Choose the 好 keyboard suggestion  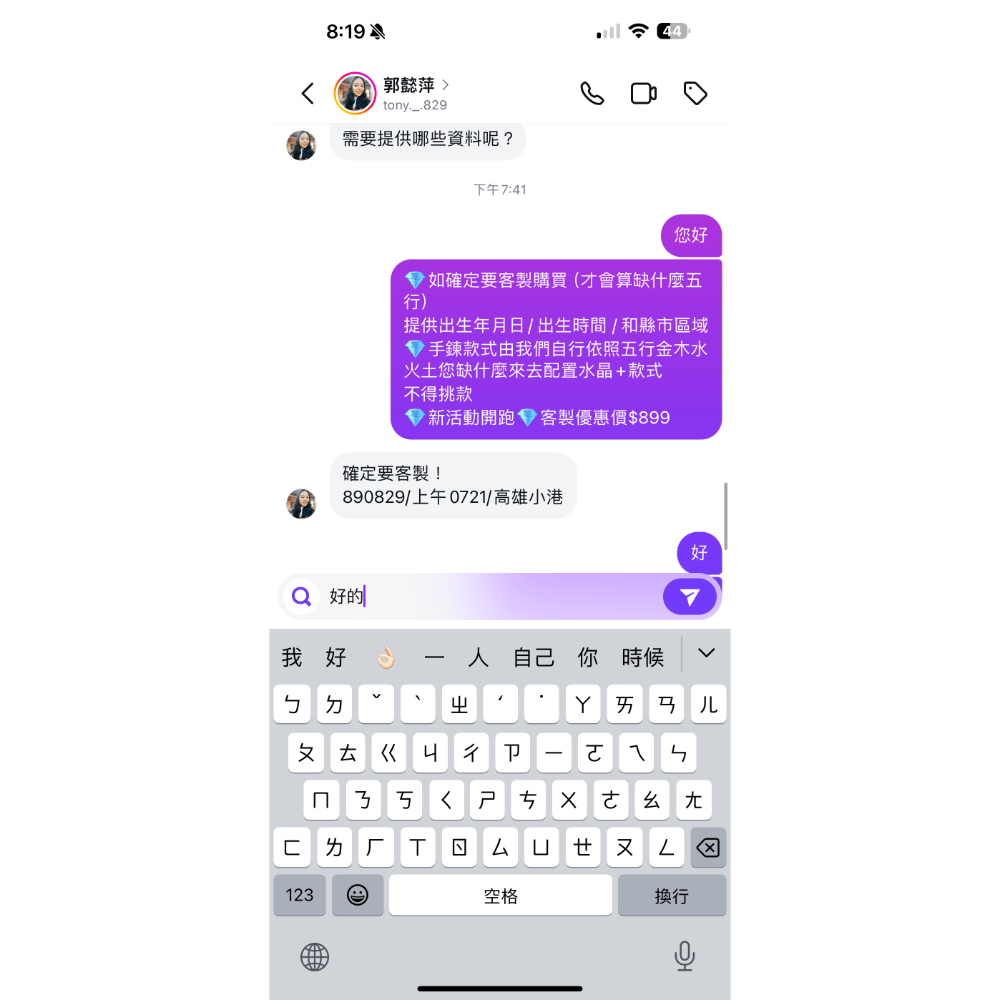336,657
